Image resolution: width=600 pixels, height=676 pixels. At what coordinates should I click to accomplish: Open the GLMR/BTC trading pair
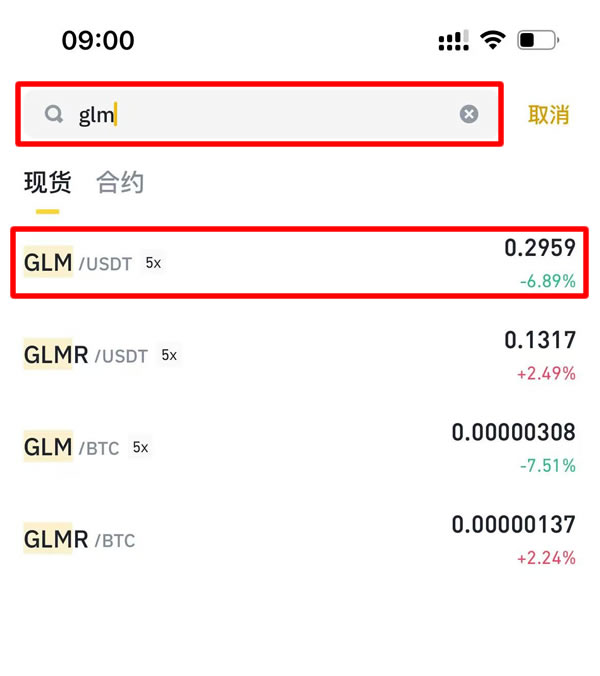[300, 540]
